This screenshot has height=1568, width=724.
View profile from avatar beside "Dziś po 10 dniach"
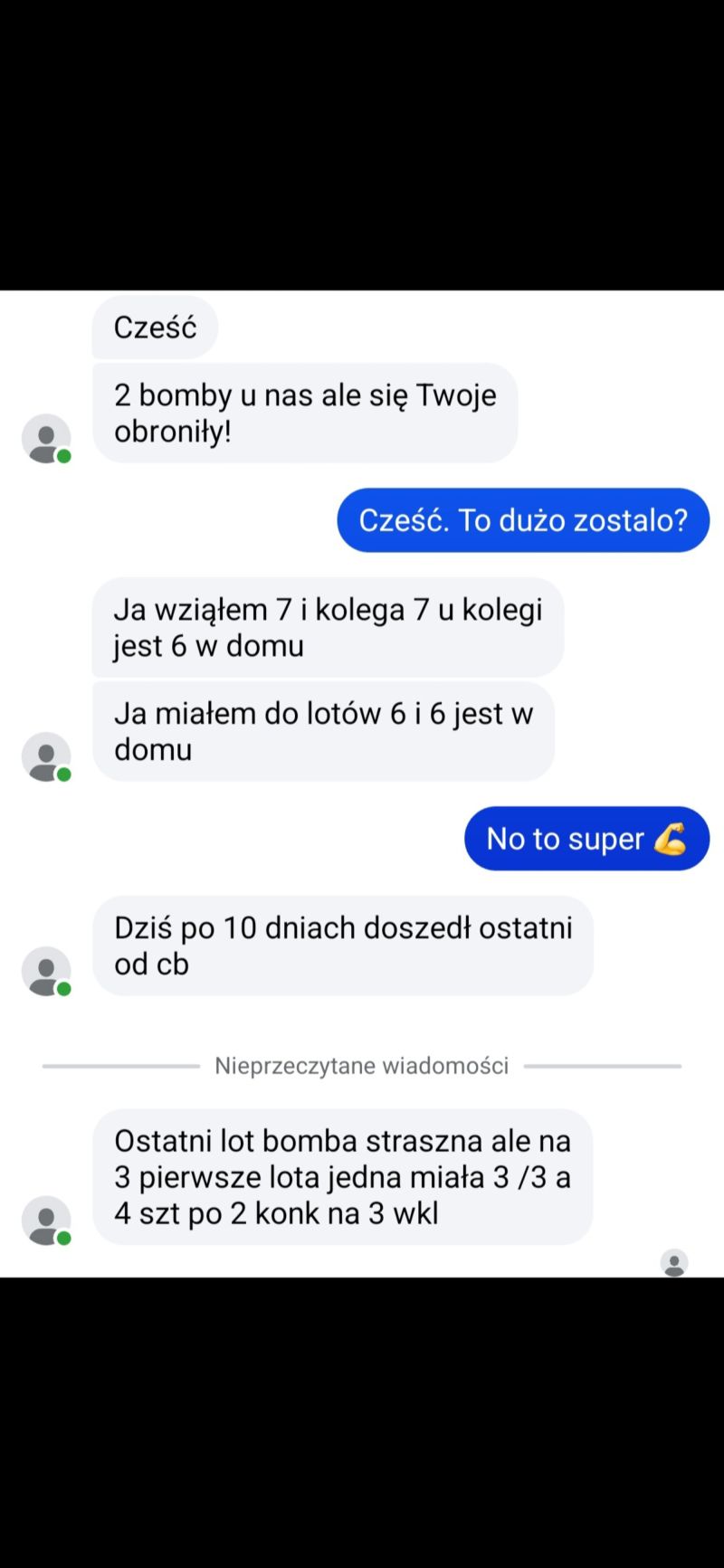(46, 971)
